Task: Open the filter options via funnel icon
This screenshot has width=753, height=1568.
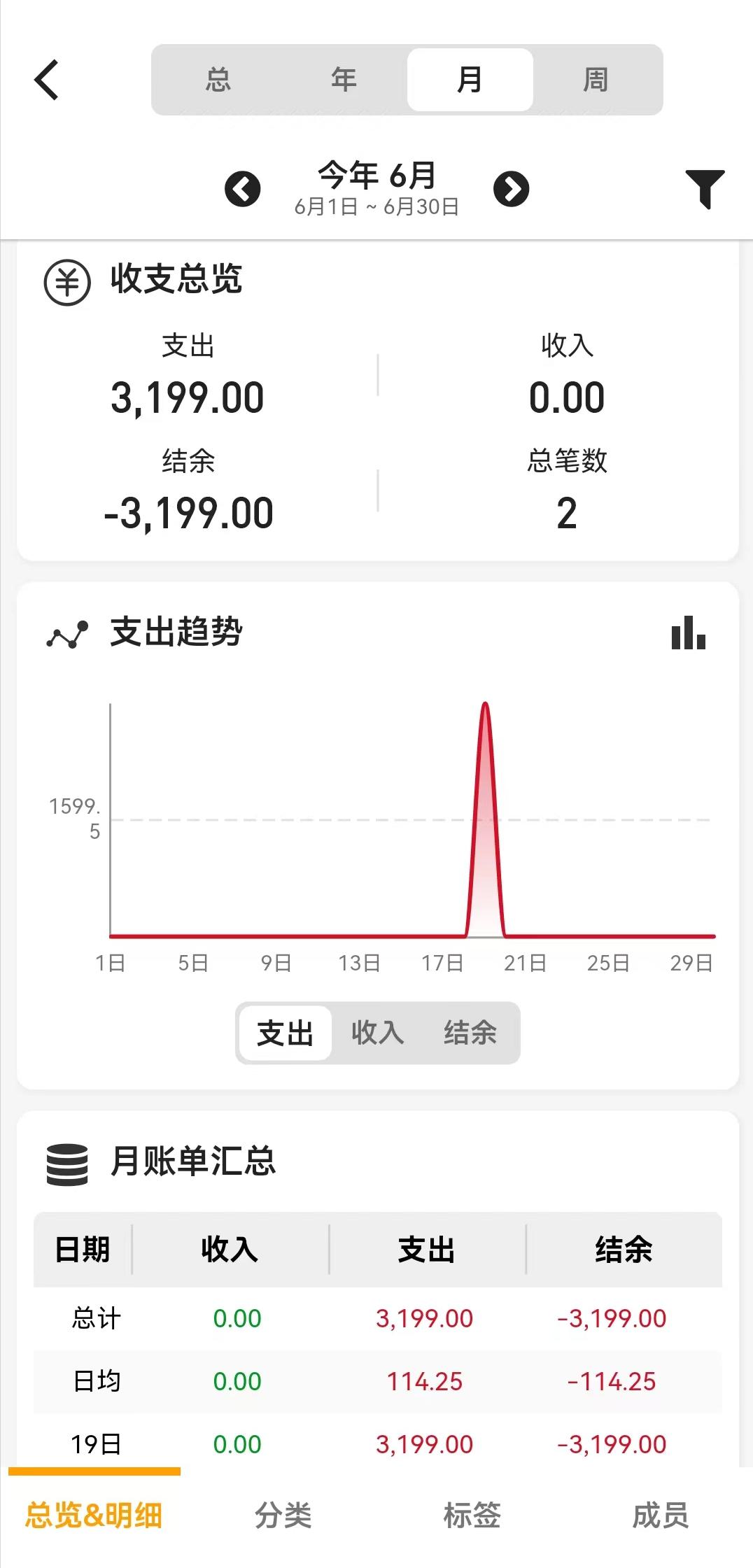Action: pyautogui.click(x=703, y=188)
